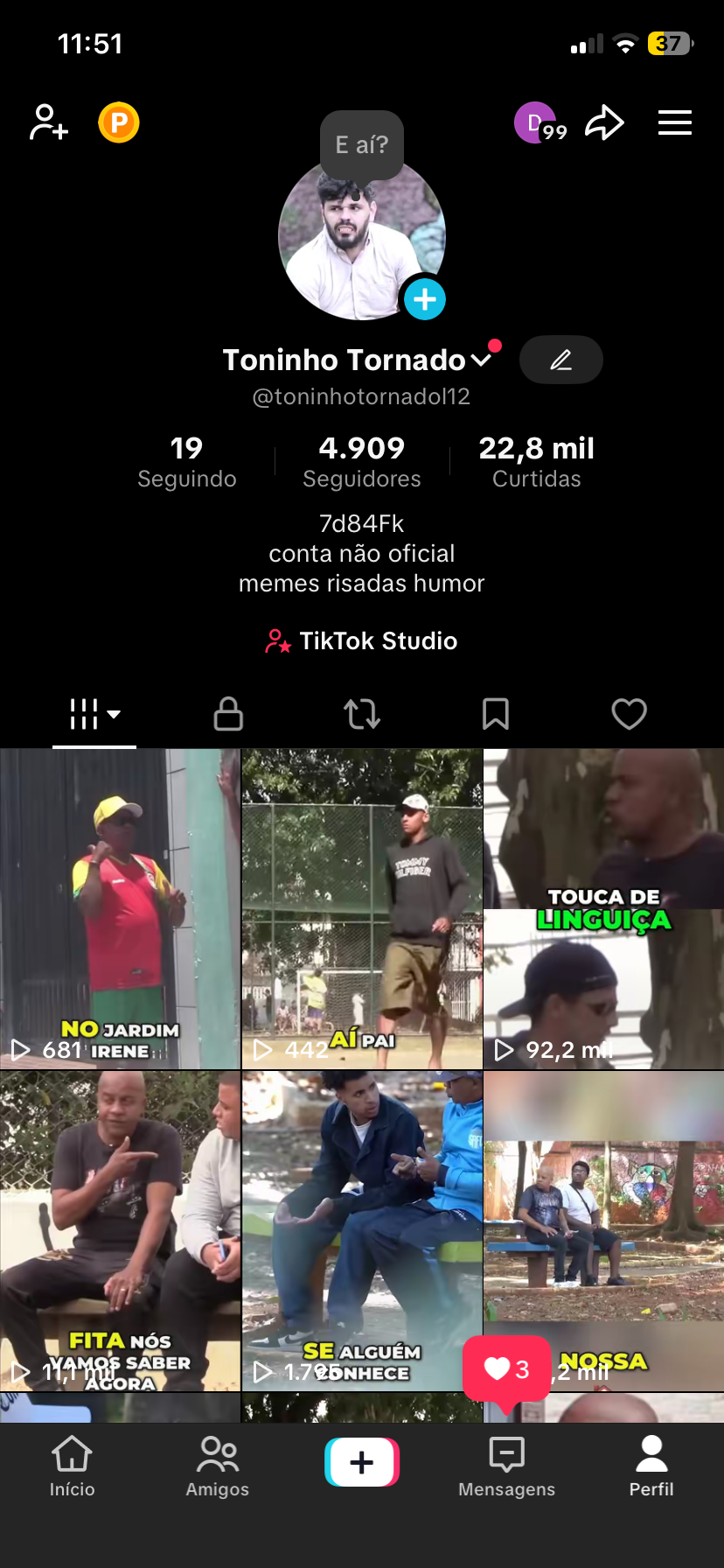Expand the Toninho Tornado account switcher
Screen dimensions: 724x1568
tap(480, 360)
